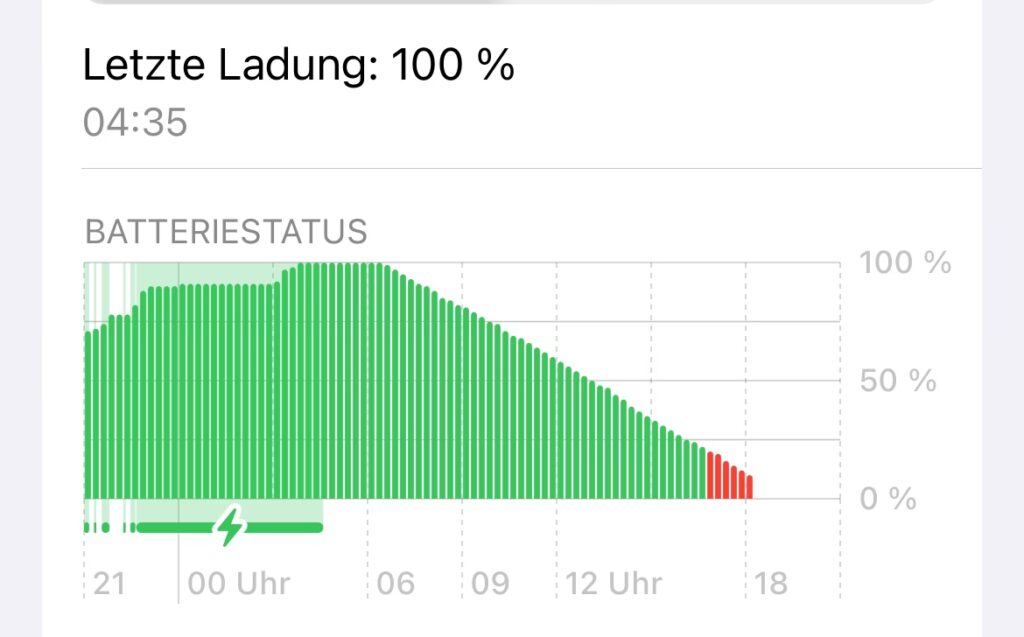Select the 06 hour bar in the battery chart
1024x637 pixels.
coord(371,380)
